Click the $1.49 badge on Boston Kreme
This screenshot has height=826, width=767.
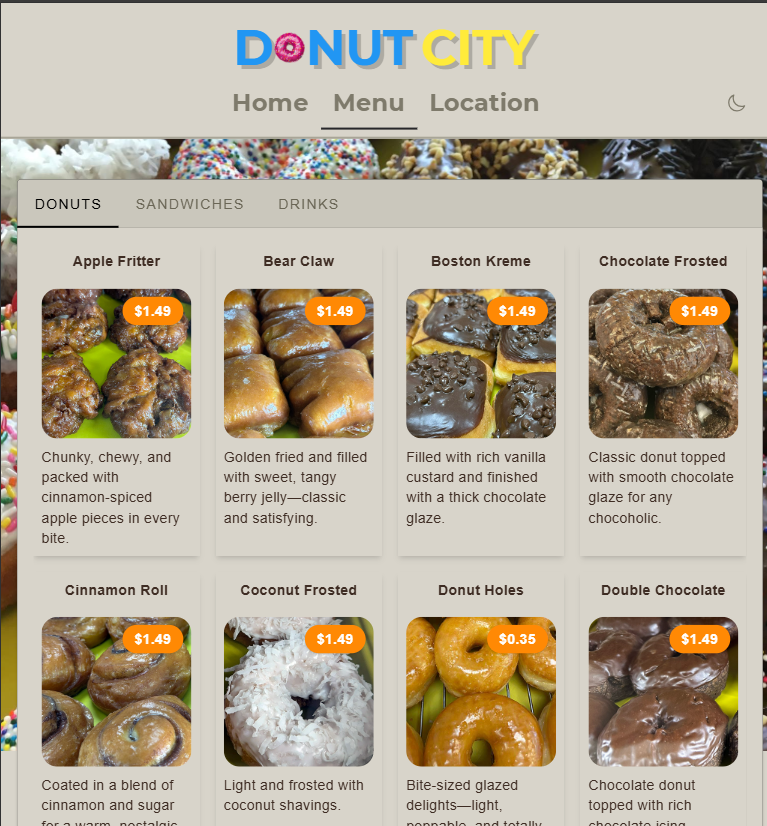pyautogui.click(x=518, y=311)
